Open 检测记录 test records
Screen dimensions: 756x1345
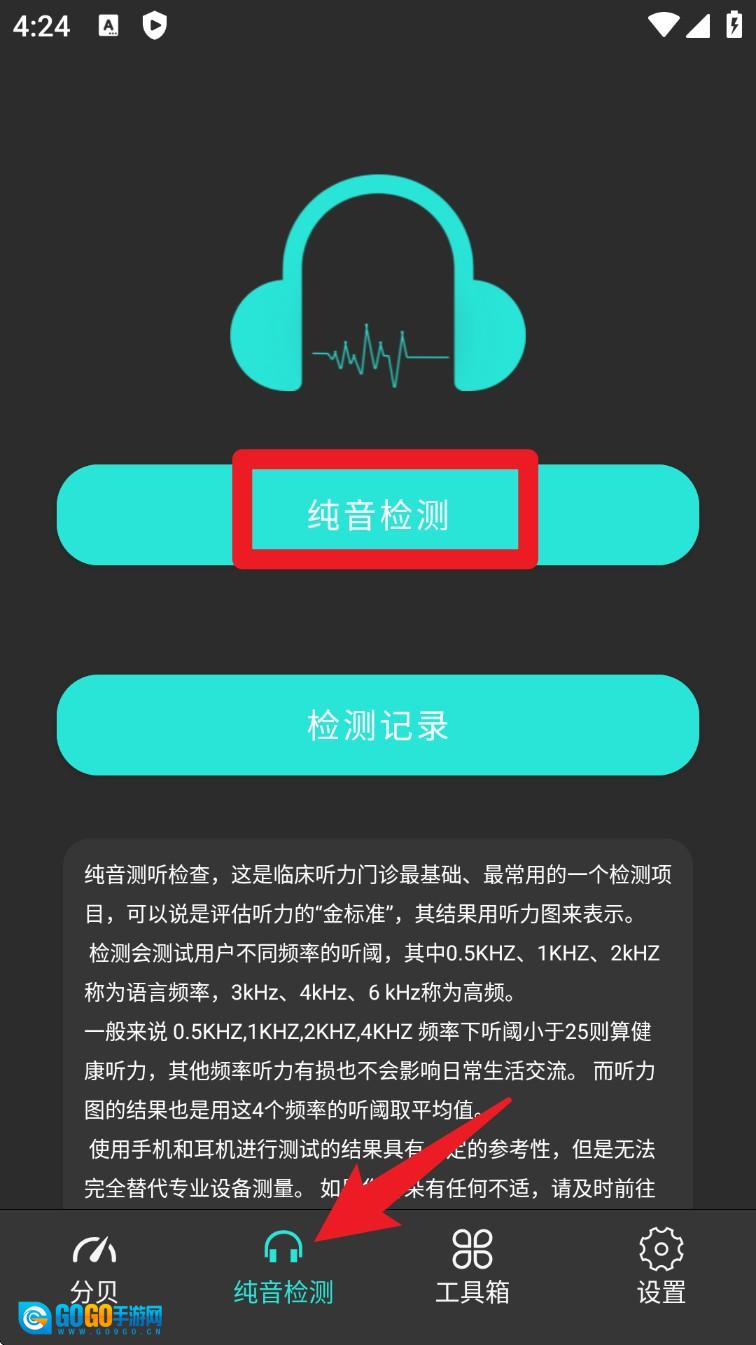[x=378, y=725]
